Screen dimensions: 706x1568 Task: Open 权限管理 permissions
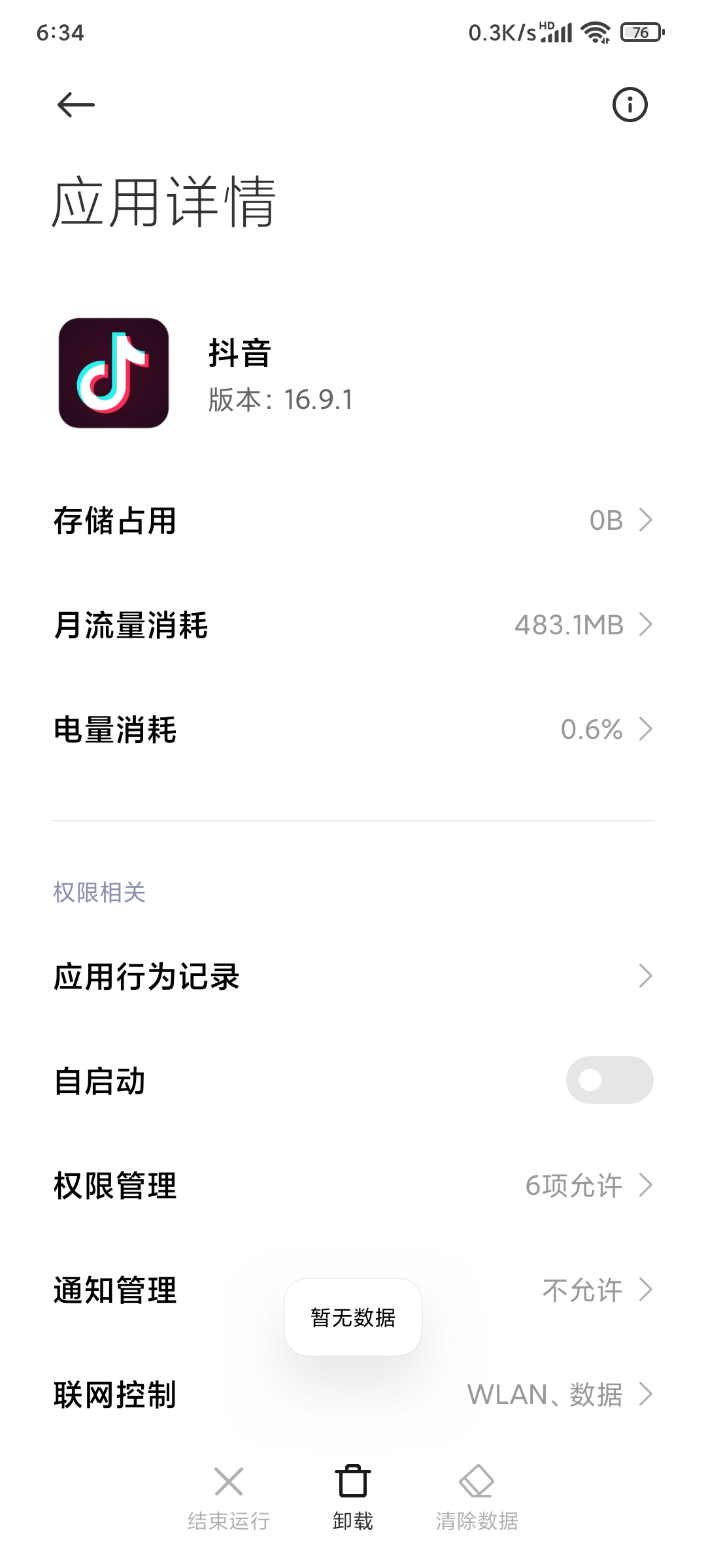(x=353, y=1185)
